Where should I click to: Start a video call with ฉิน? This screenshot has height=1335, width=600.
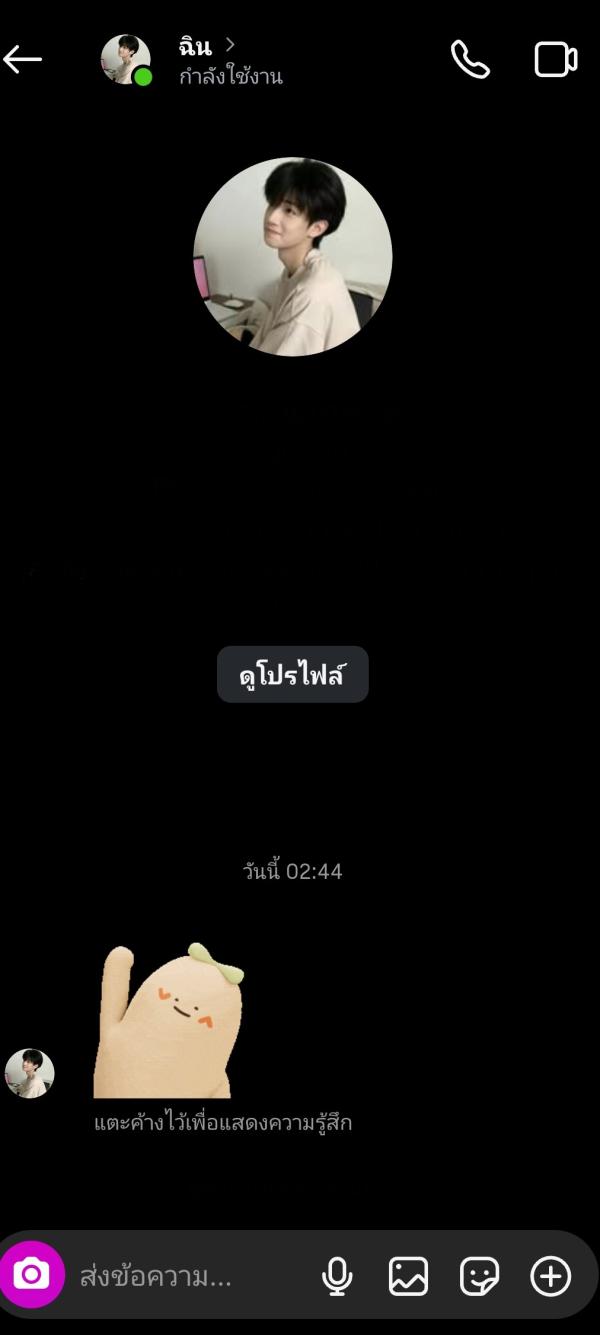click(x=555, y=60)
